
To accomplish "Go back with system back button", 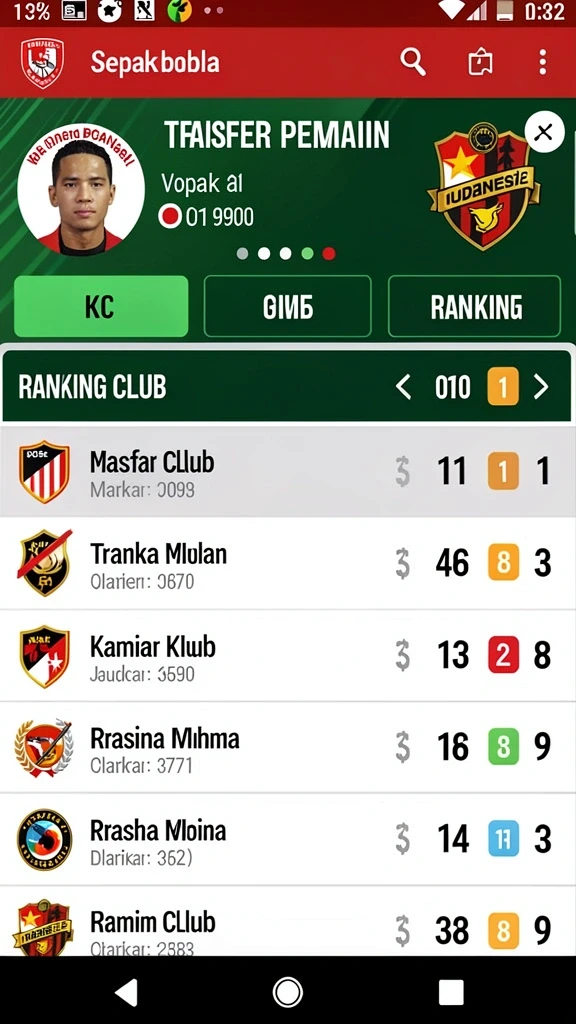I will coord(127,992).
